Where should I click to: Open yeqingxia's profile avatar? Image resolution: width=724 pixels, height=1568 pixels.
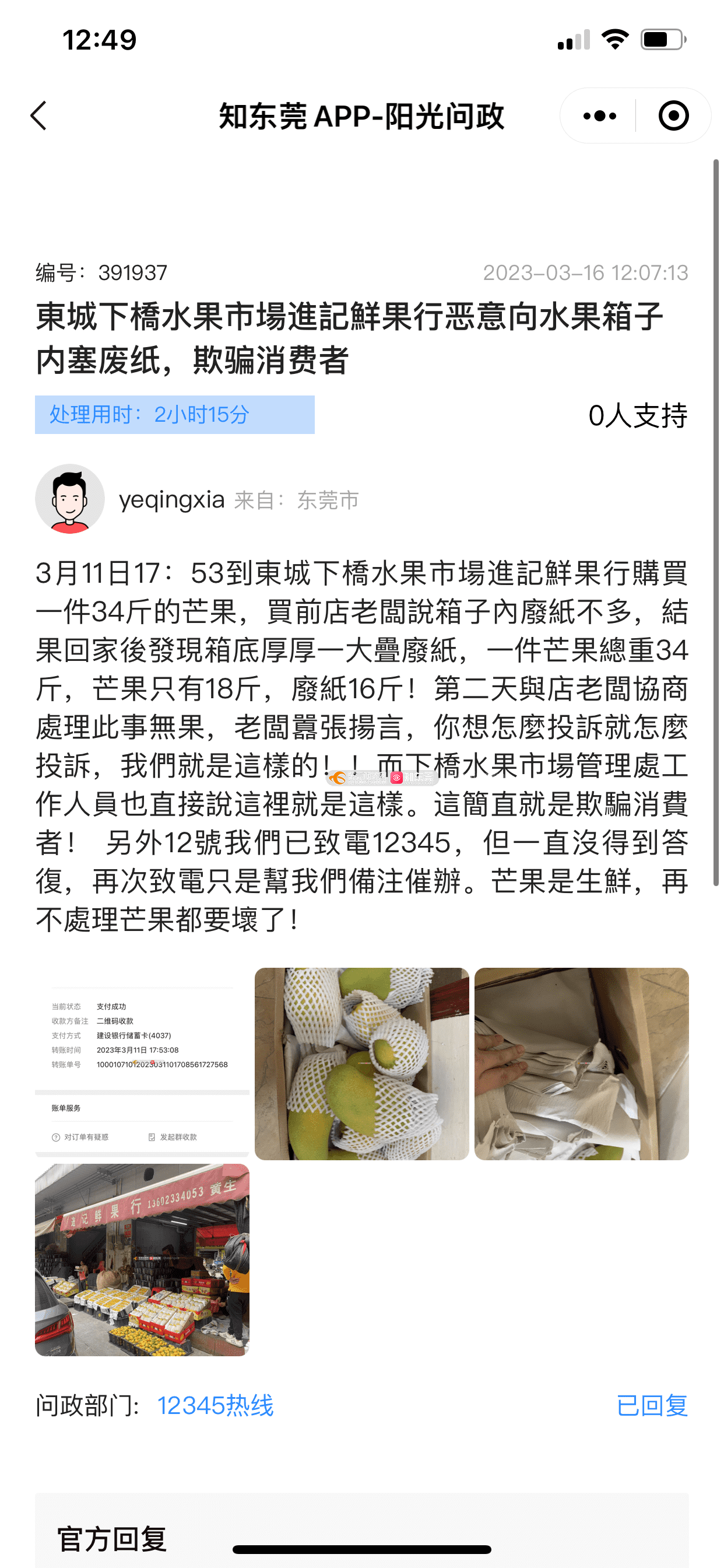70,499
